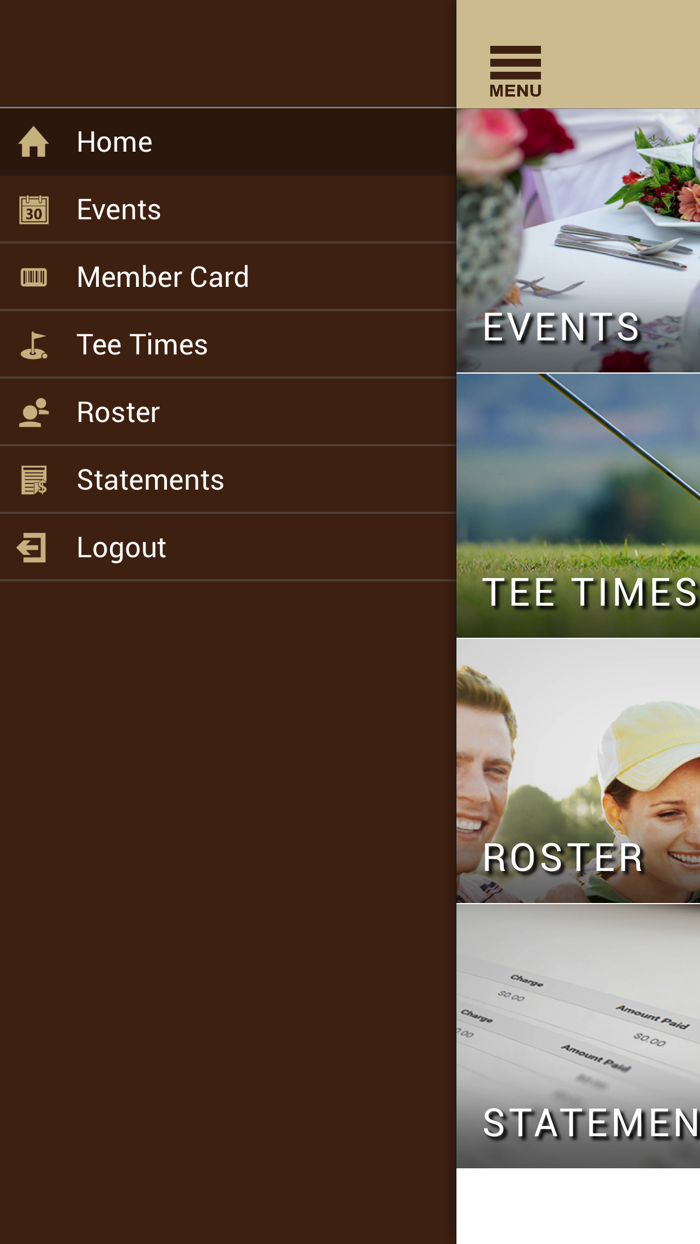This screenshot has height=1244, width=700.
Task: View the Roster menu item
Action: pyautogui.click(x=227, y=412)
